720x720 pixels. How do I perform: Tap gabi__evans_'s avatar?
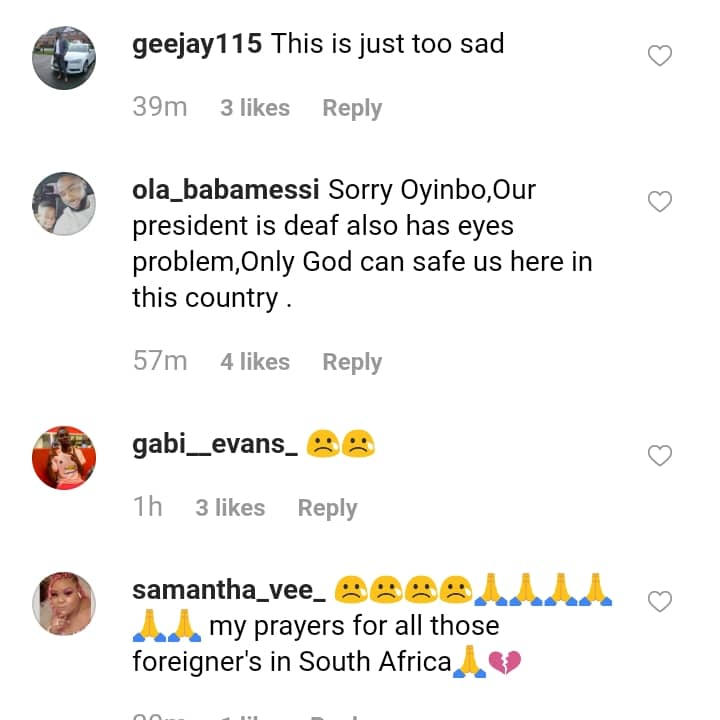[x=64, y=458]
